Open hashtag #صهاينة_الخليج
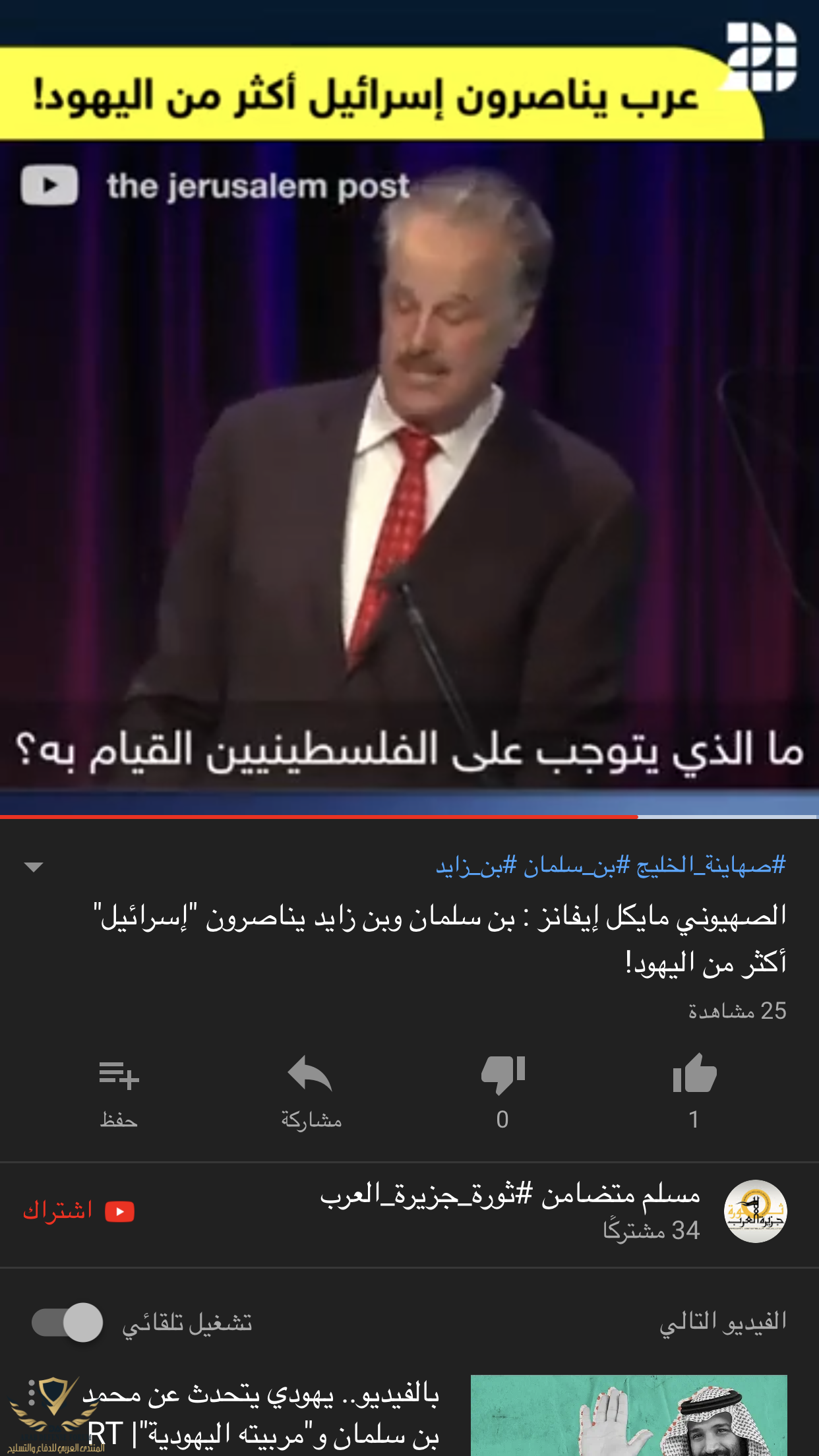 (x=711, y=864)
